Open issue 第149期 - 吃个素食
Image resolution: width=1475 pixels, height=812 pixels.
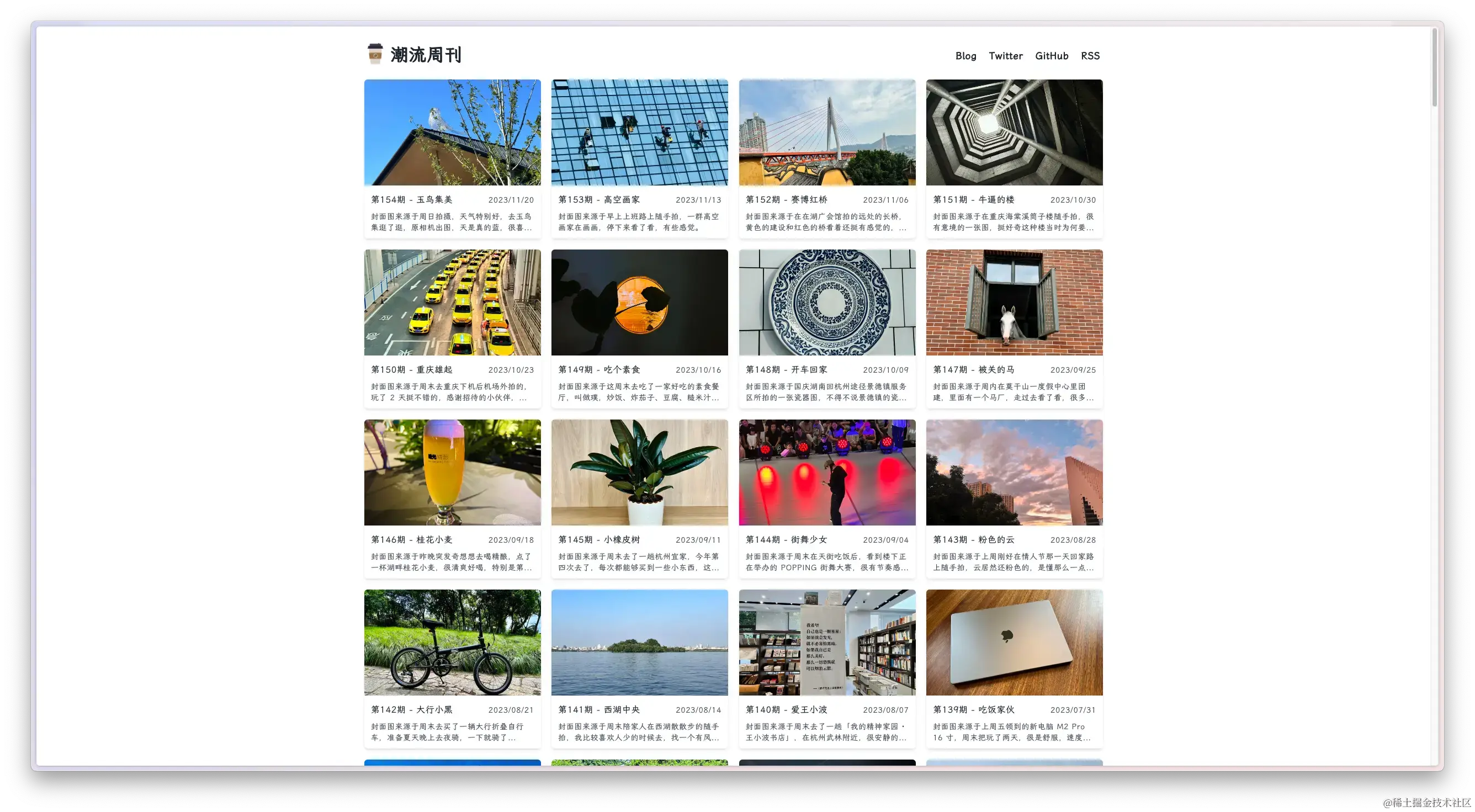599,369
